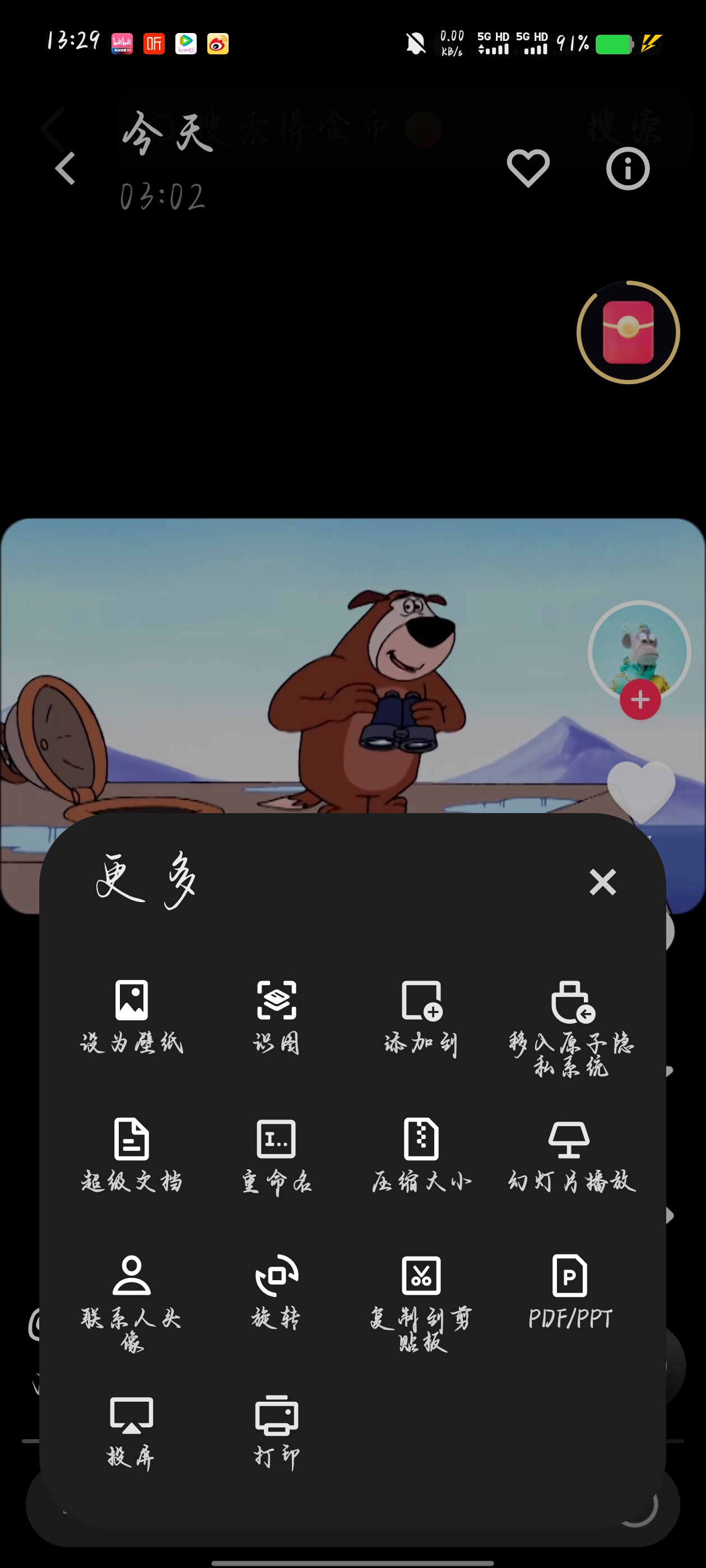The height and width of the screenshot is (1568, 706).
Task: Rotate the image with 旋转
Action: click(277, 1290)
